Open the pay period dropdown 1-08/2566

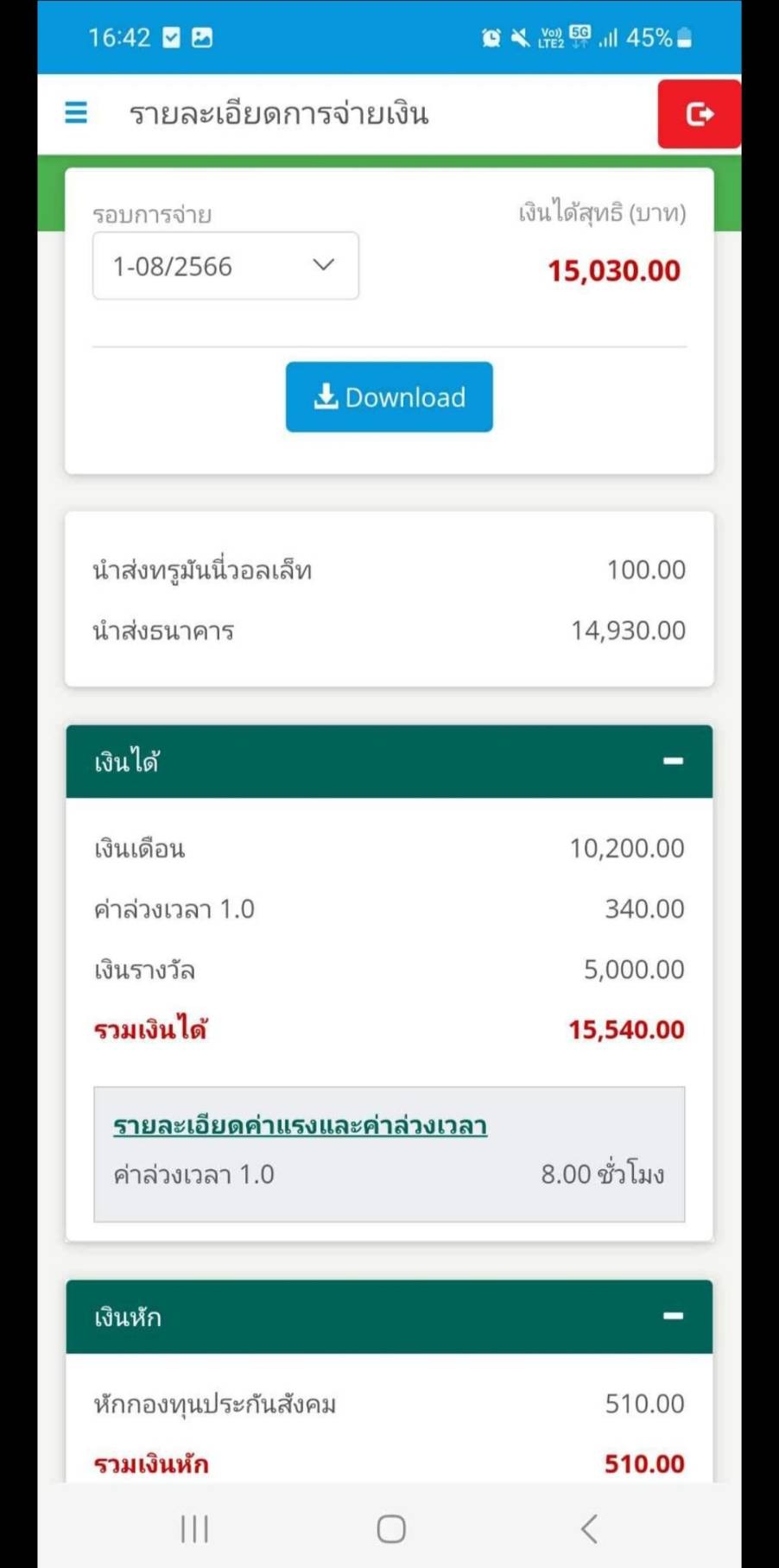(x=225, y=266)
